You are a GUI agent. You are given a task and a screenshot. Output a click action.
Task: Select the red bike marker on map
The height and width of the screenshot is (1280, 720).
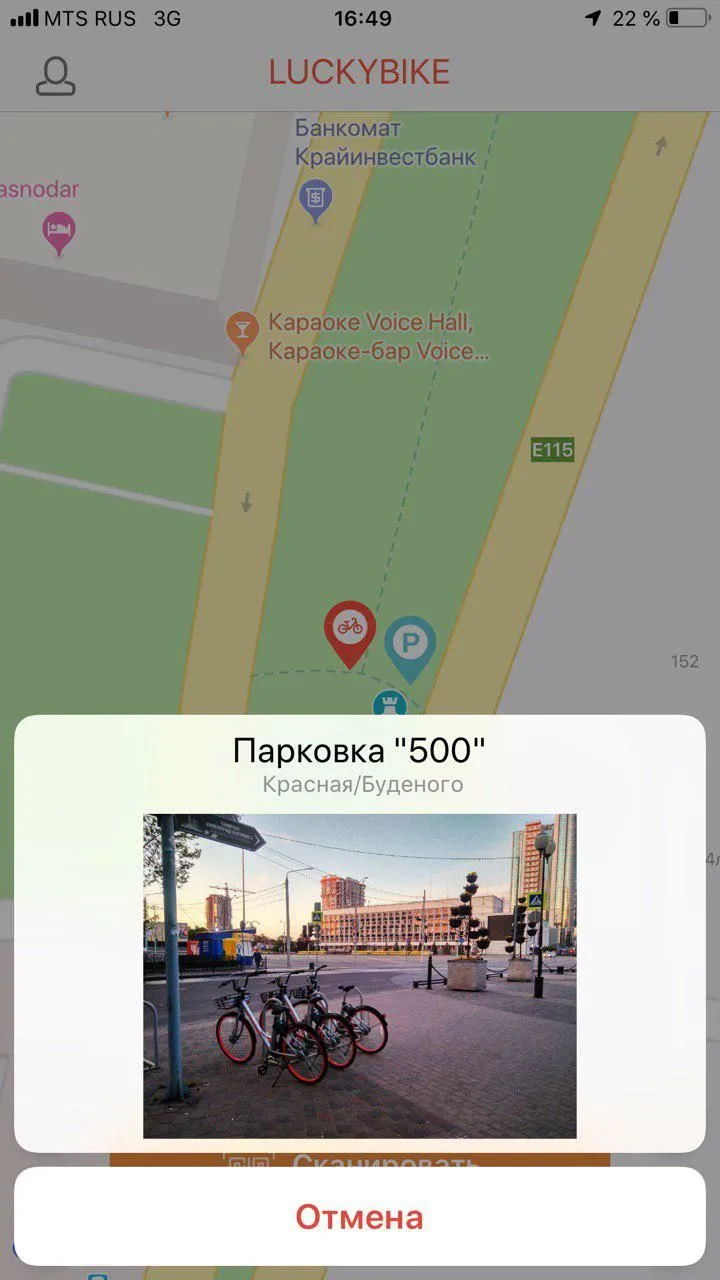point(349,630)
